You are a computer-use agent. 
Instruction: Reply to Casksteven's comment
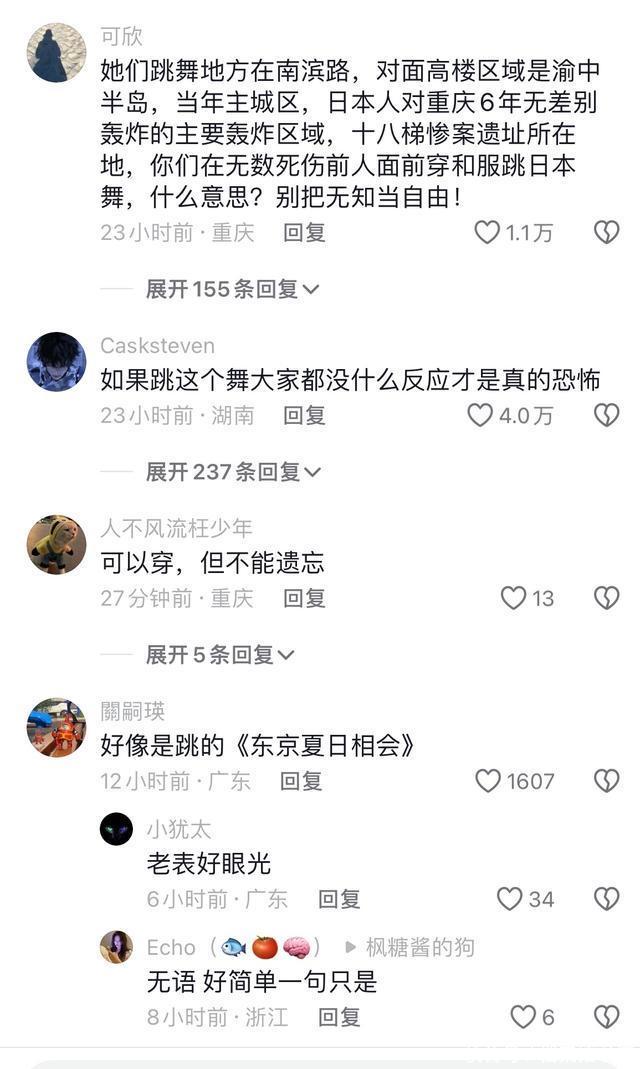coord(304,415)
